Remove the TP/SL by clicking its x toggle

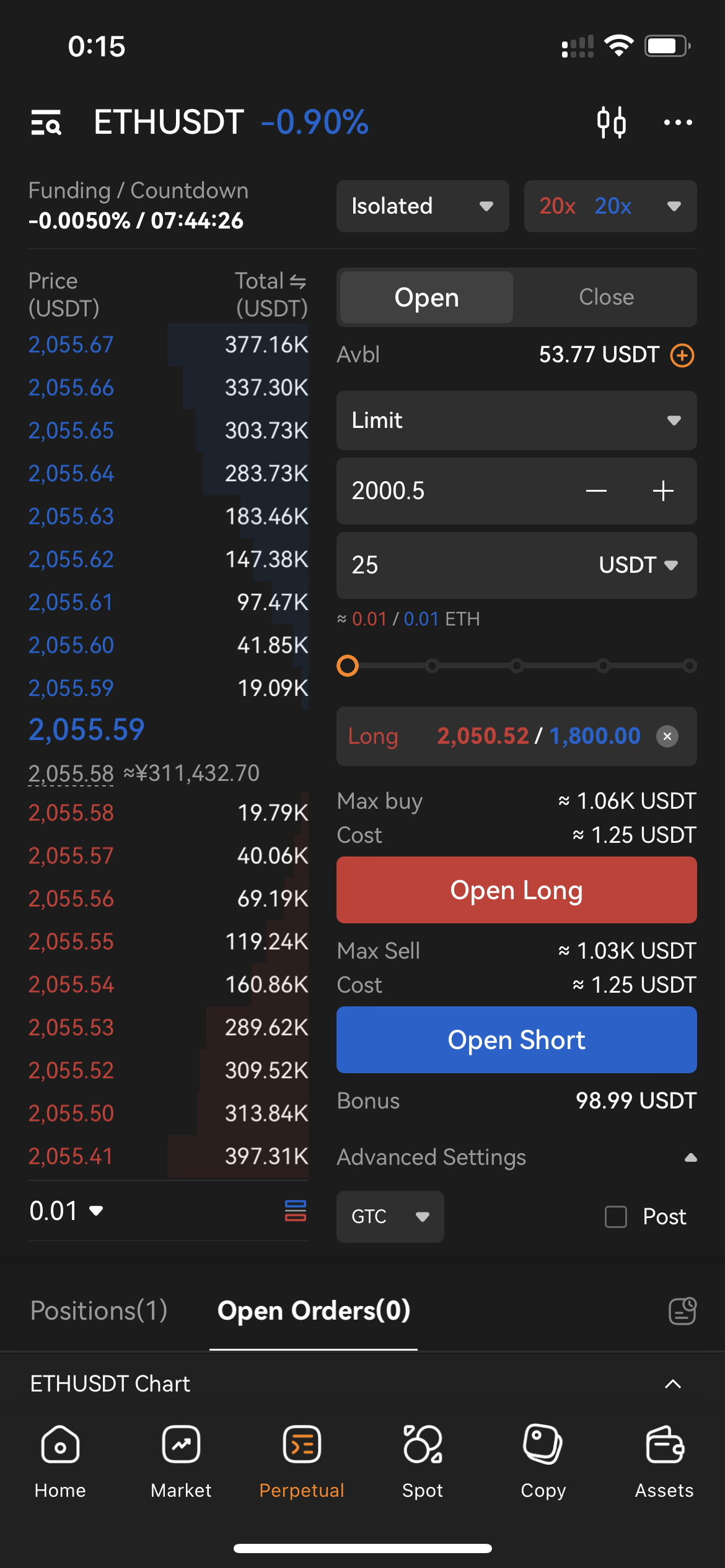coord(667,736)
